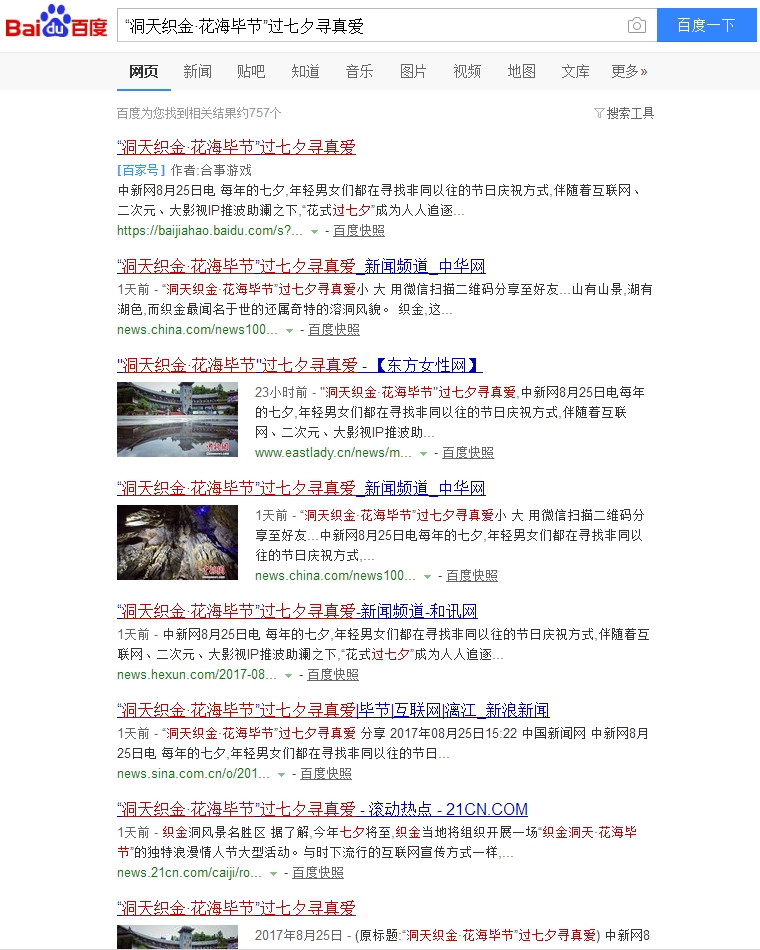Tap the 百度一下 search button
760x950 pixels.
click(706, 25)
